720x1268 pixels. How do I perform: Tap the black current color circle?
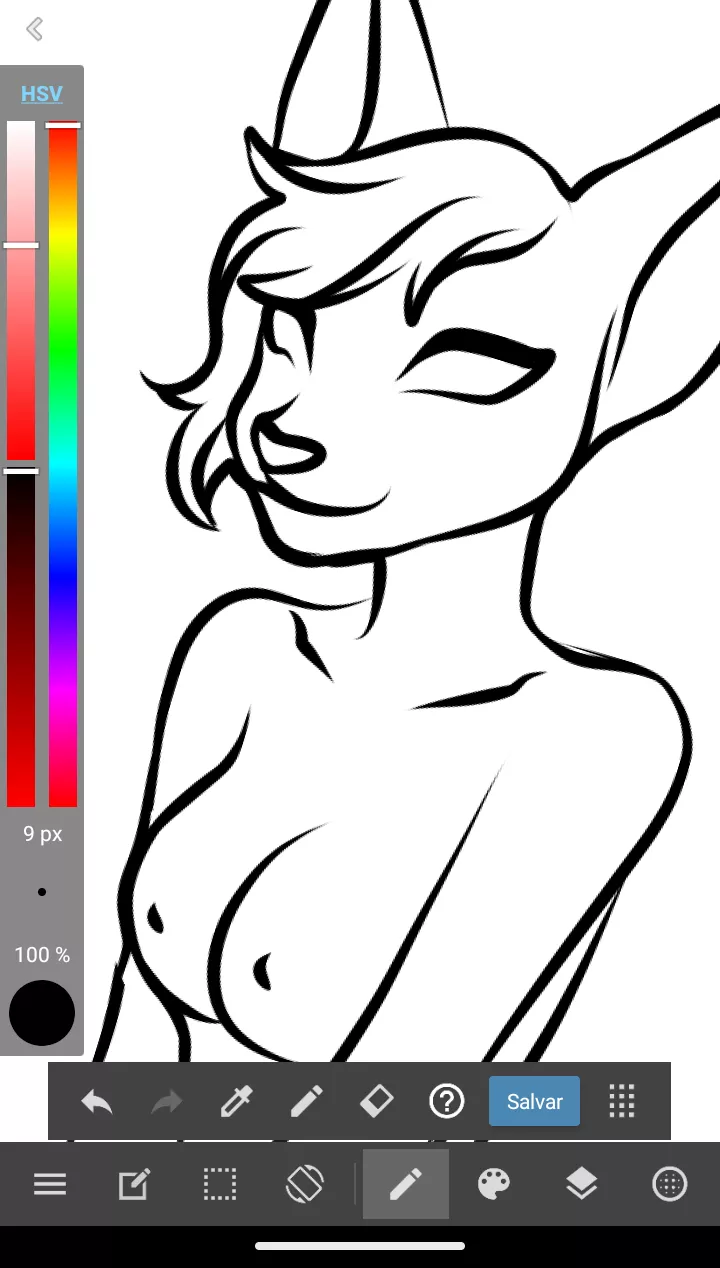(x=42, y=1013)
